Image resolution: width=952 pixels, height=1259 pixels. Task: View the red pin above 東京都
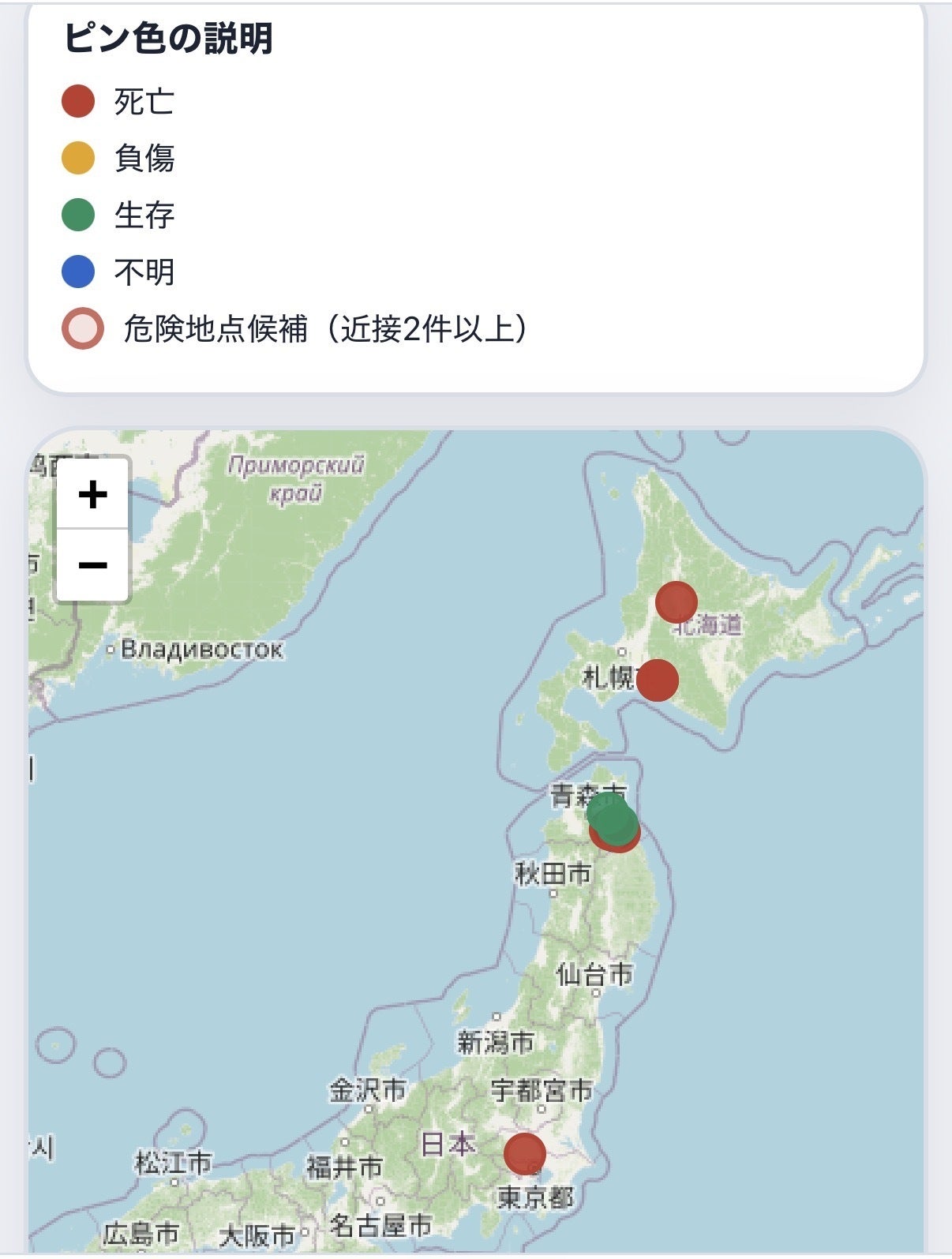click(x=525, y=1153)
